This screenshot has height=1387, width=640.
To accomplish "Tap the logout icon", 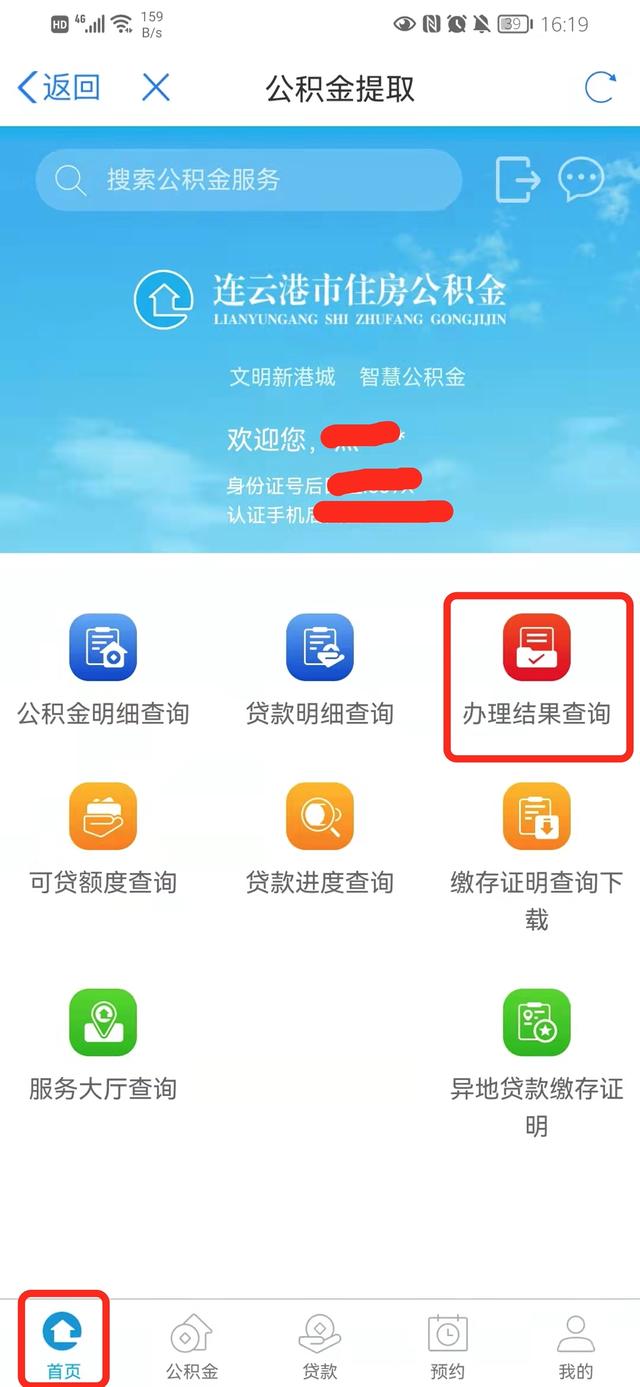I will pos(517,180).
